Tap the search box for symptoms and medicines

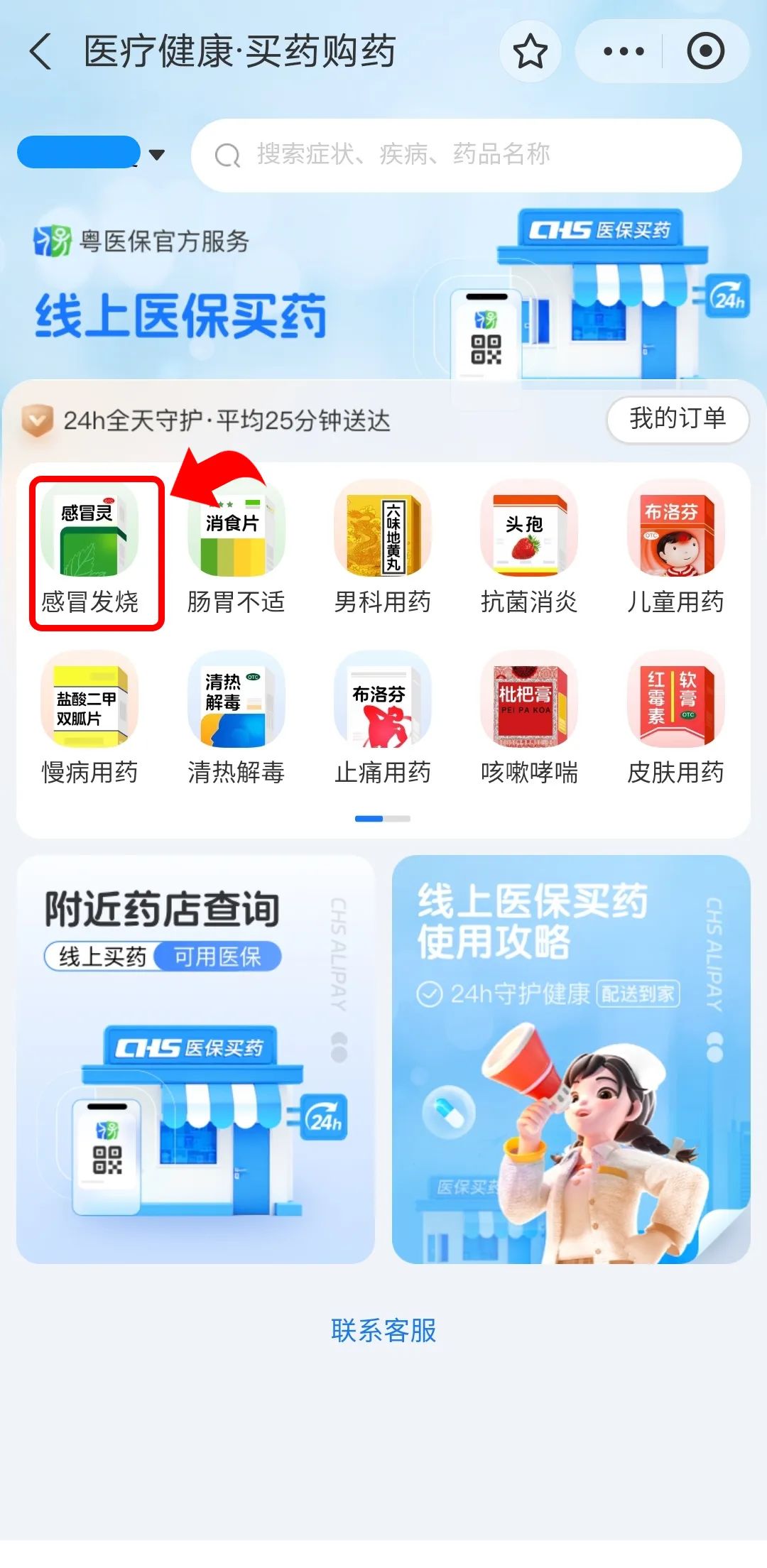466,155
